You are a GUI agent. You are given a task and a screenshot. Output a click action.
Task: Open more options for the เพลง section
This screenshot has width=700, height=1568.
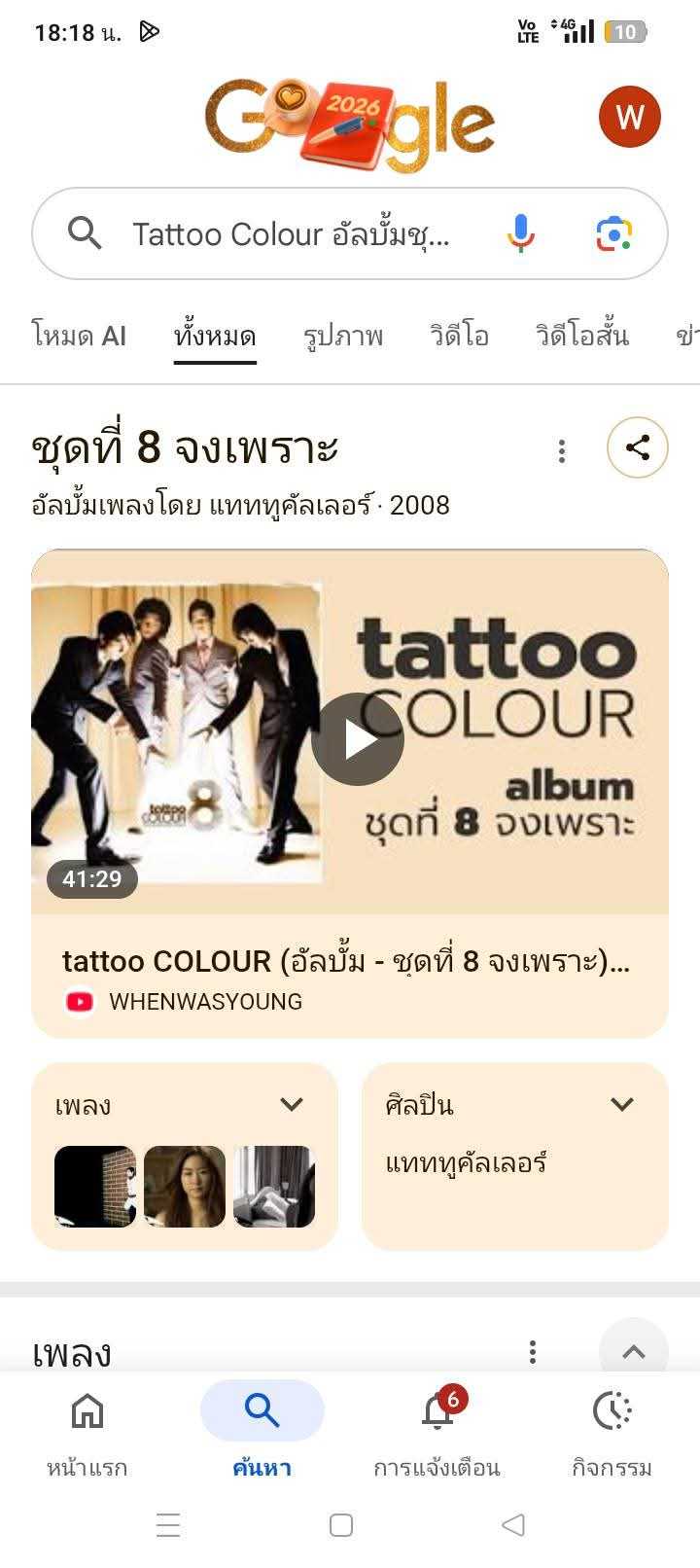click(x=532, y=1351)
